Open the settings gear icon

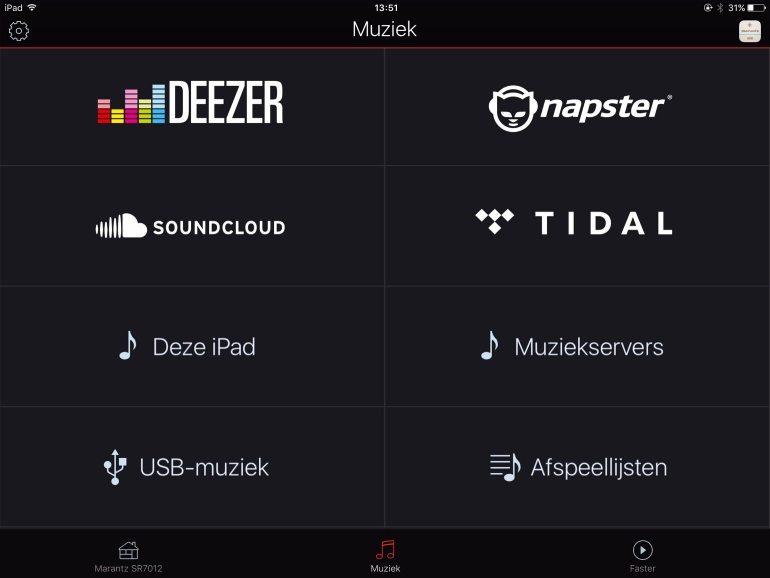coord(19,30)
